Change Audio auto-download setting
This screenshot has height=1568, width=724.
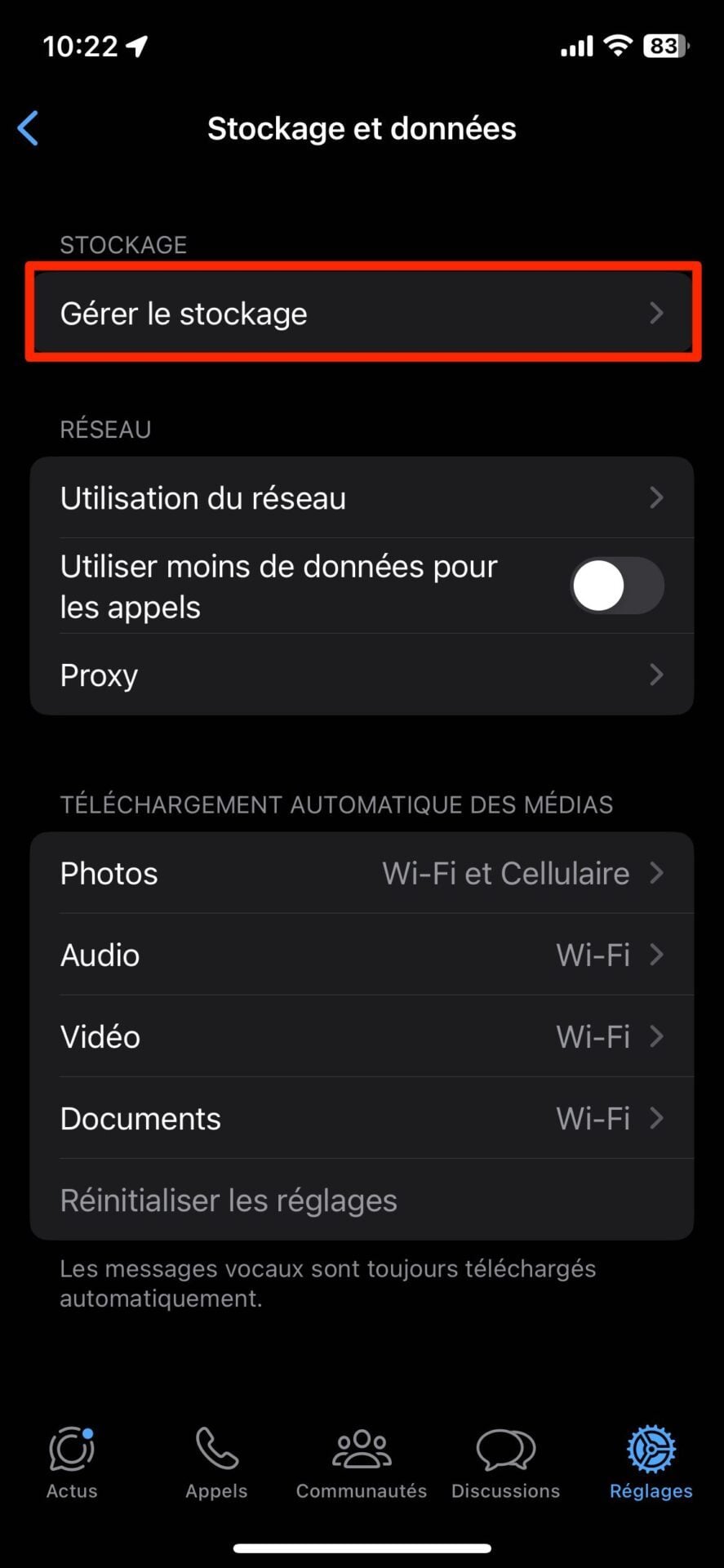click(362, 955)
